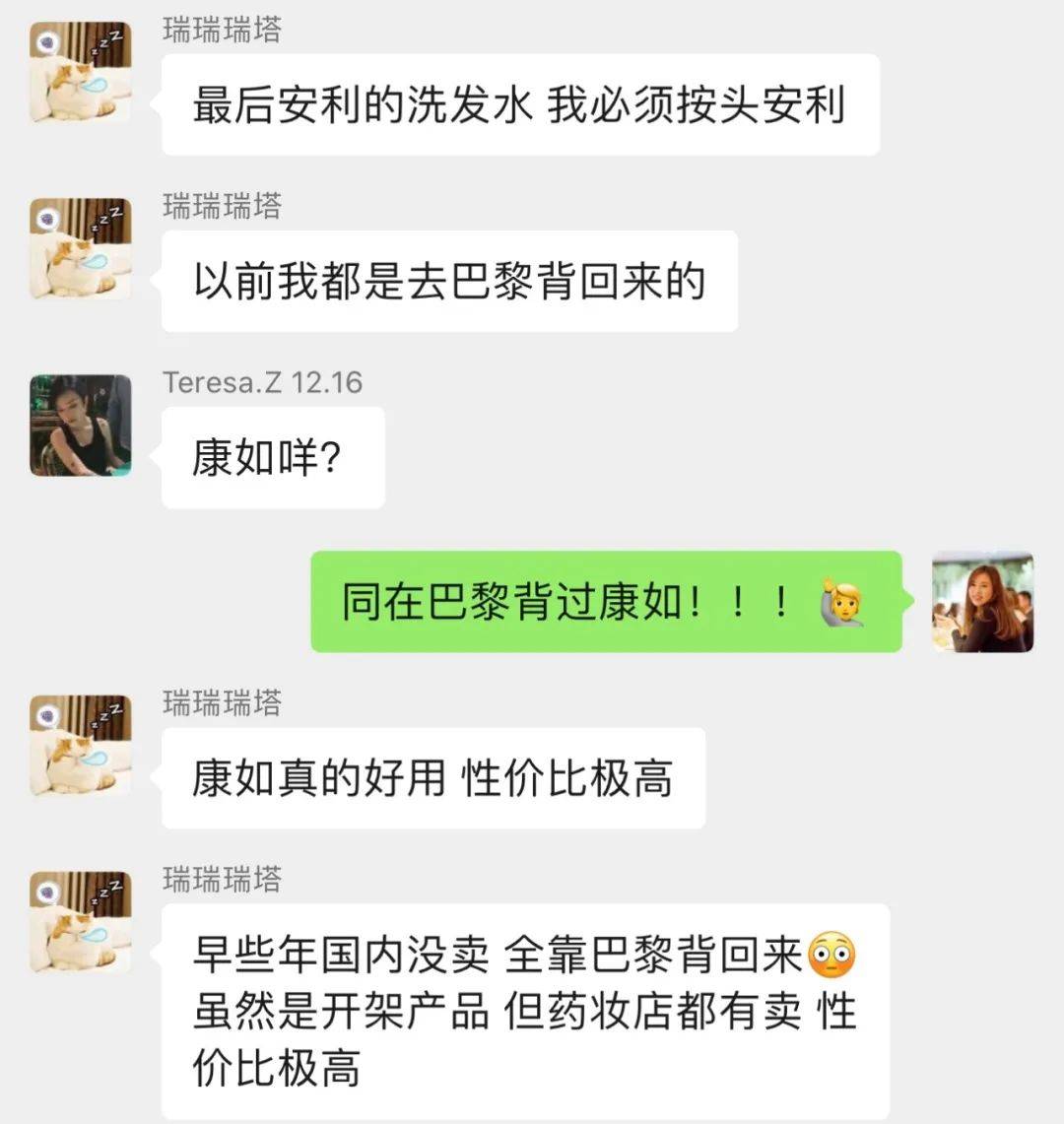View 瑞瑞瑞塔's avatar next to 以前我都是去巴黎背回来的
The width and height of the screenshot is (1064, 1124).
tap(80, 248)
